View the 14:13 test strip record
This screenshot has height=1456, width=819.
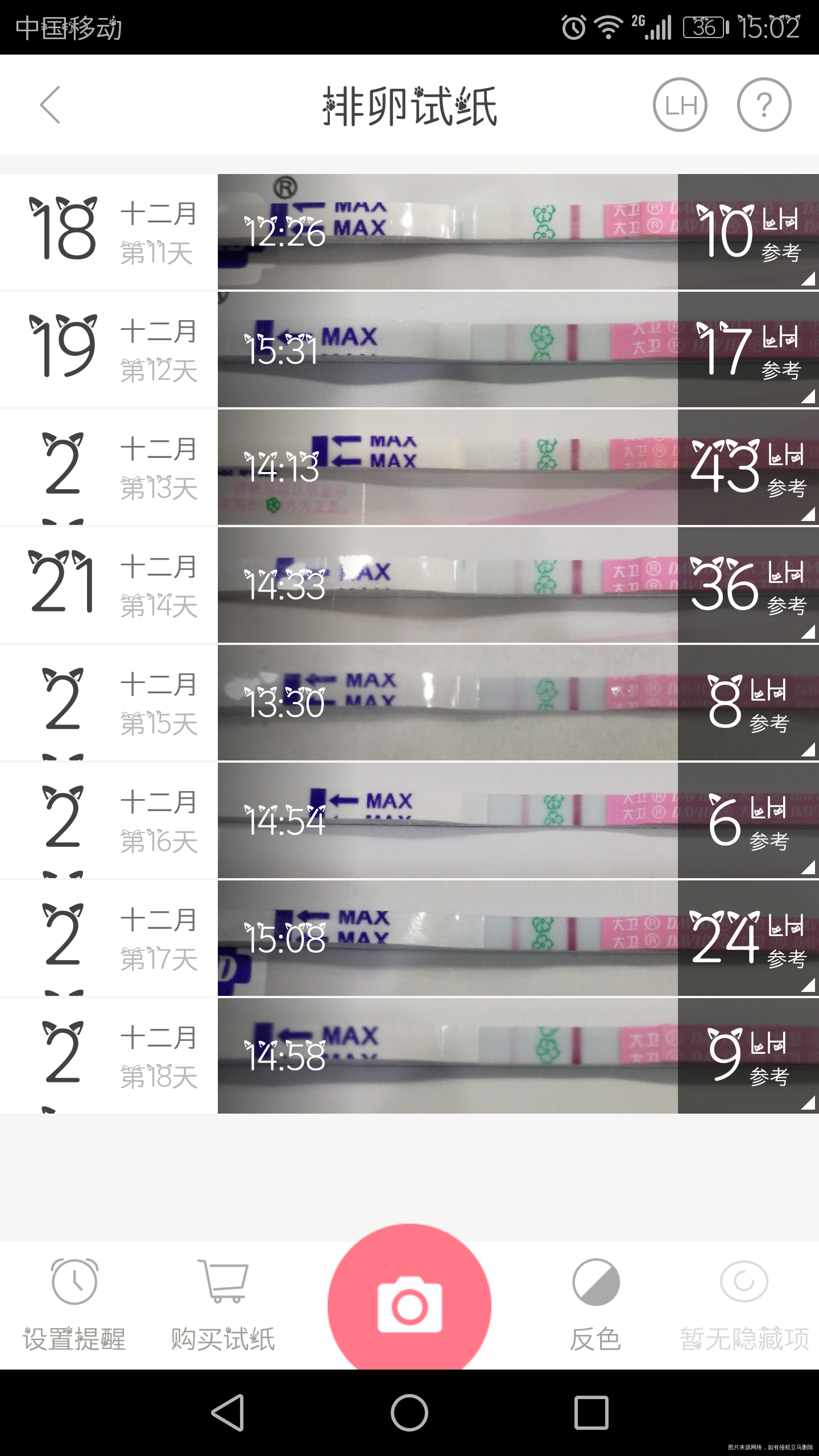tap(447, 468)
